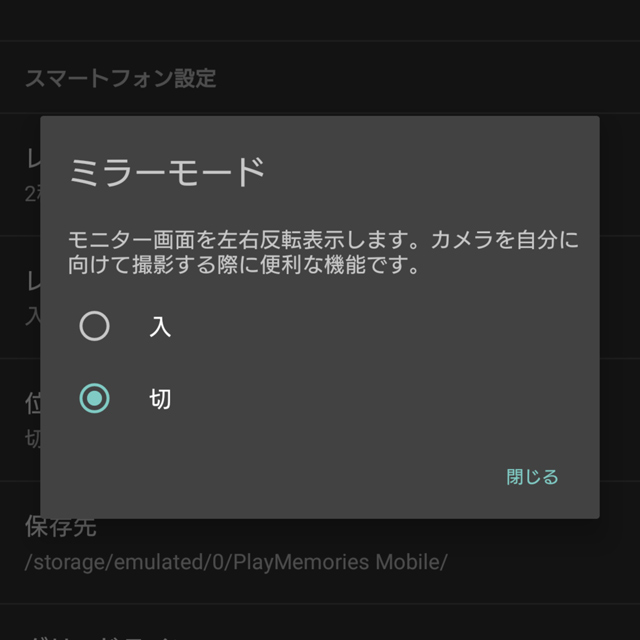
Task: Dismiss the dialog with 閉じる
Action: click(x=532, y=477)
